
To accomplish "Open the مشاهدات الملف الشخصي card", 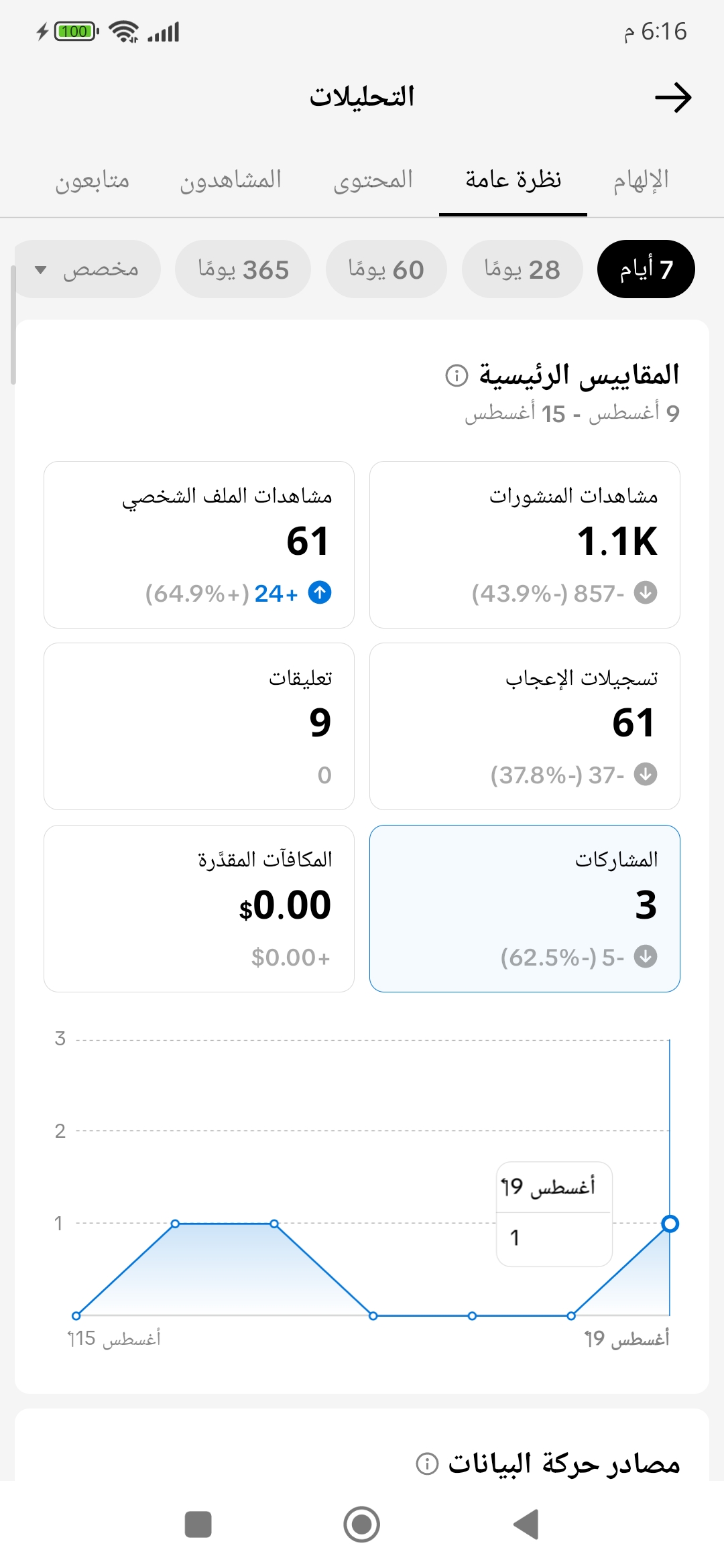I will point(199,545).
